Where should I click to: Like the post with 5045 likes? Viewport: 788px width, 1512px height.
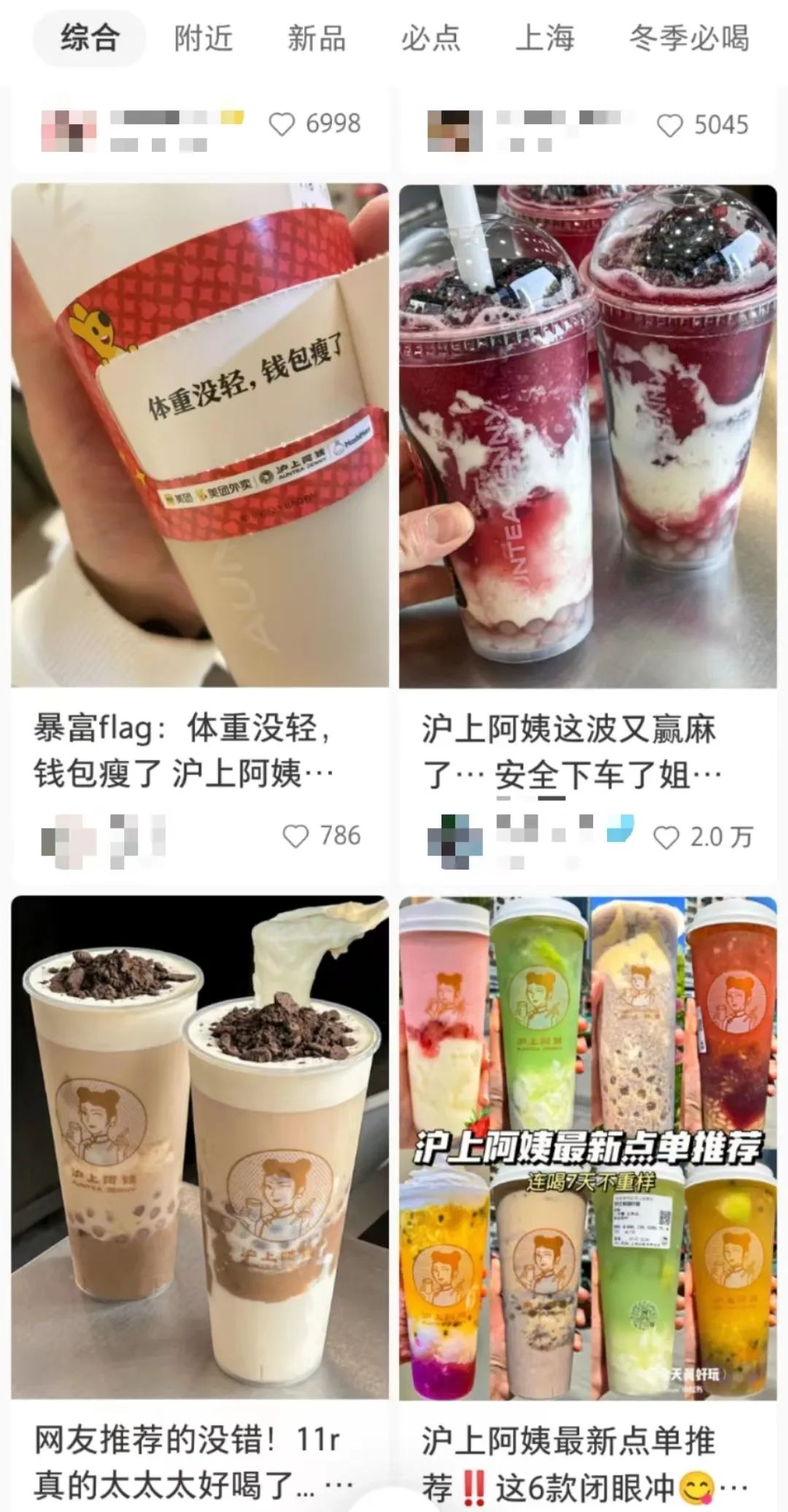[x=670, y=126]
